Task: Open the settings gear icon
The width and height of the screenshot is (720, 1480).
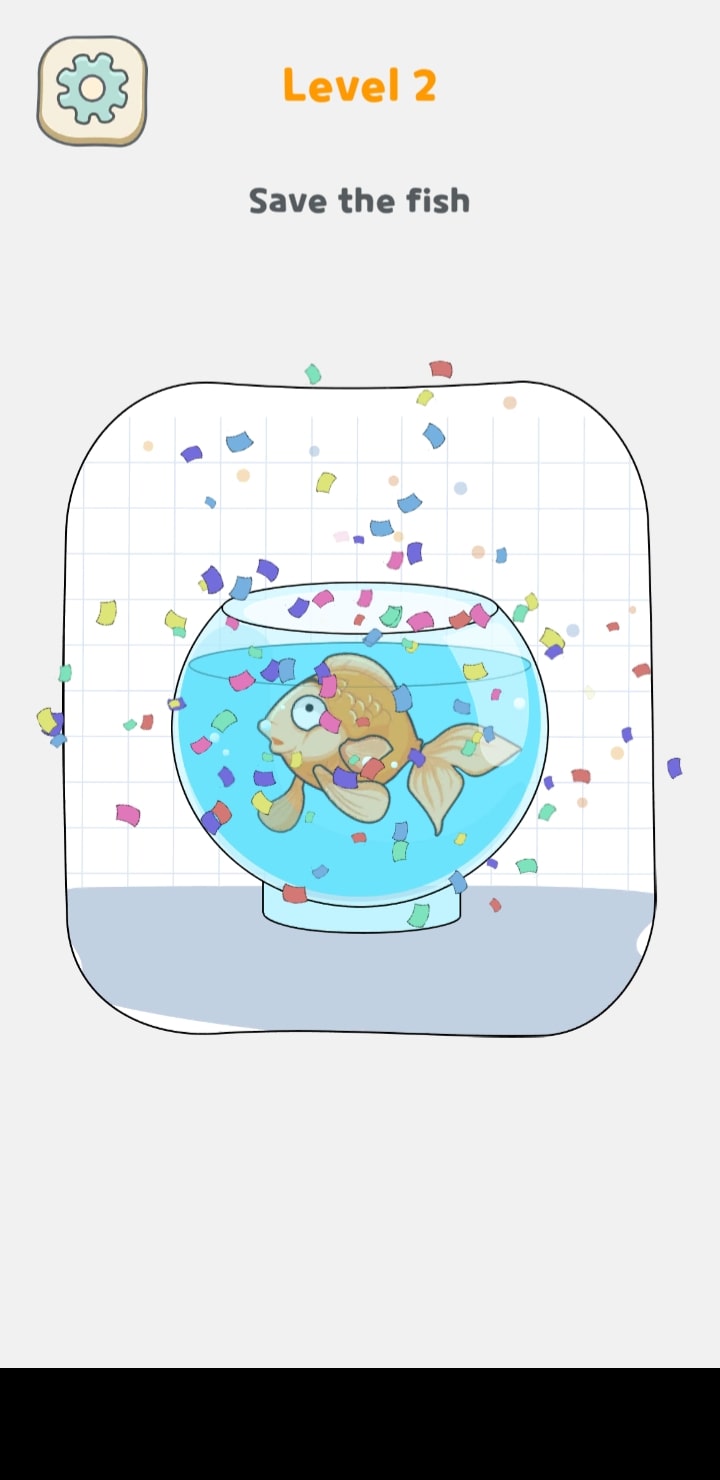Action: click(93, 89)
